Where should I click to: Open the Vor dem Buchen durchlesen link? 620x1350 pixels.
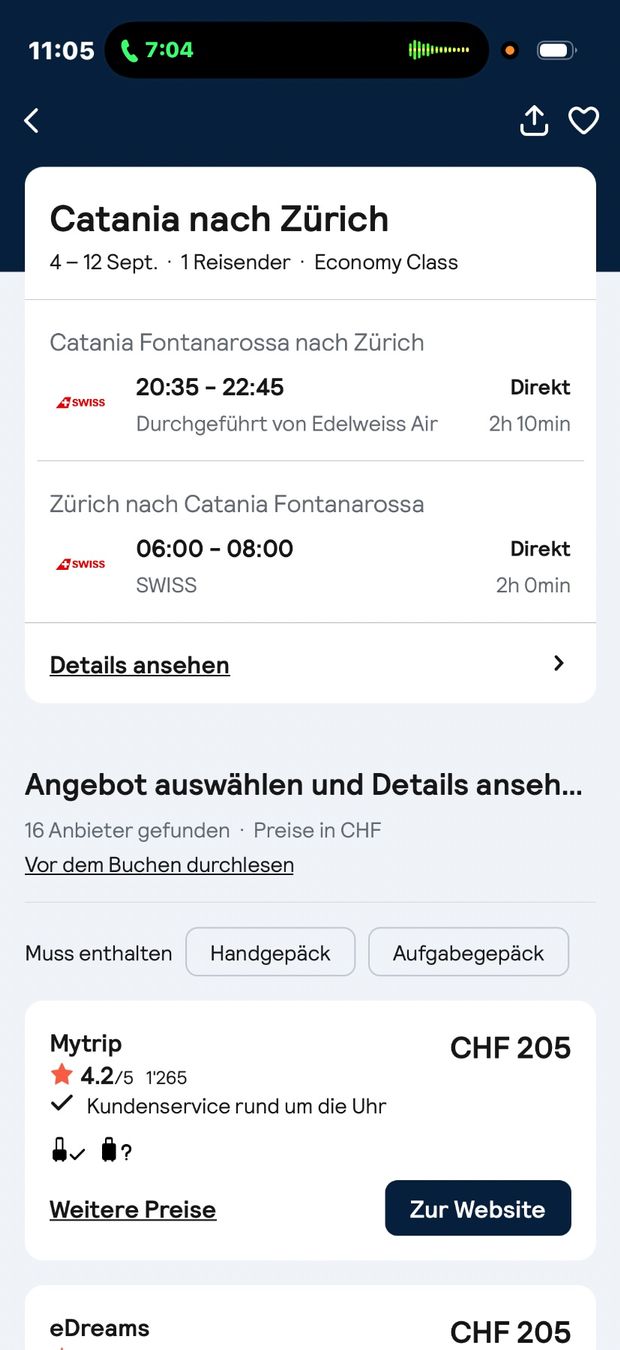click(x=159, y=864)
